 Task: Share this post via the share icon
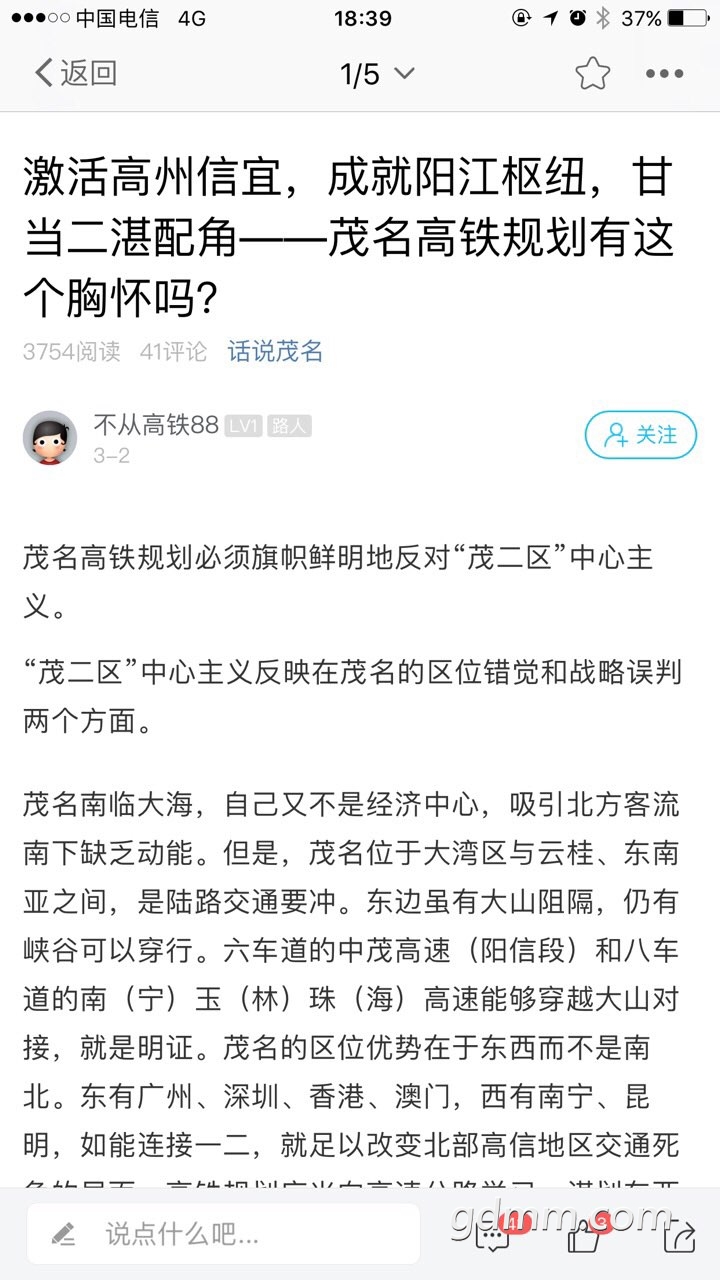678,1236
